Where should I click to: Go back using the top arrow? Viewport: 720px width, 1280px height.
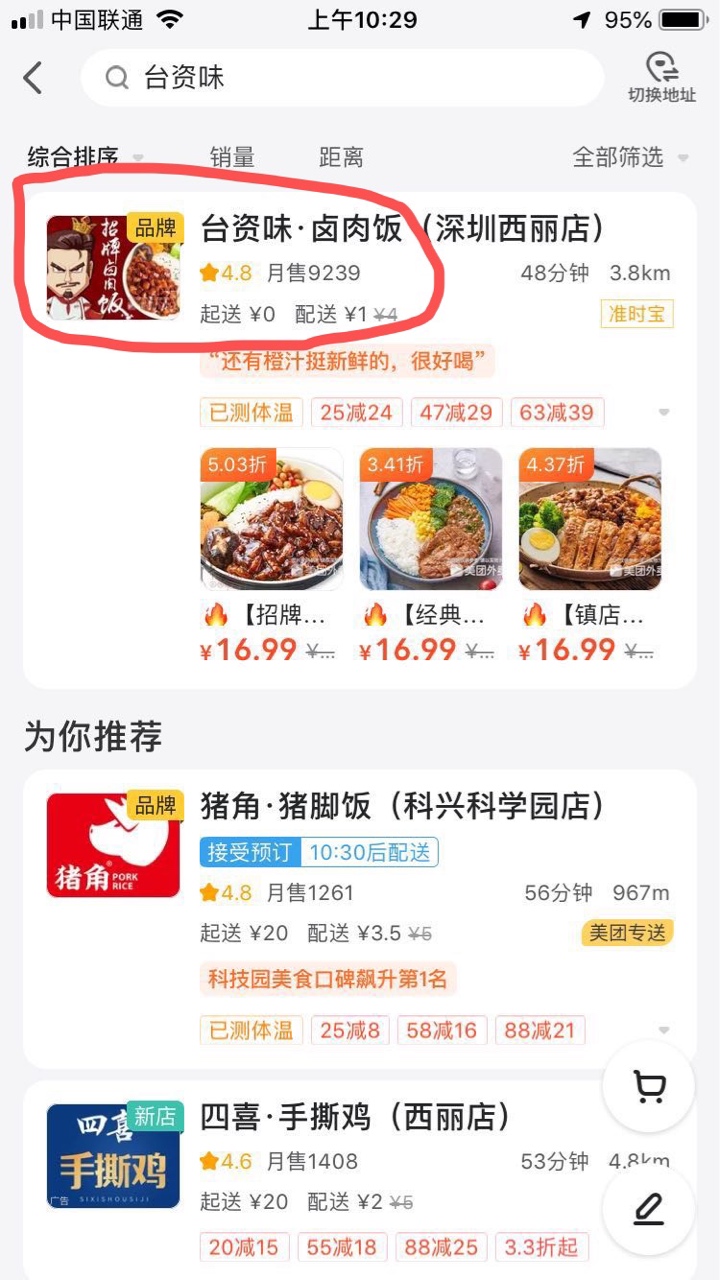[34, 78]
